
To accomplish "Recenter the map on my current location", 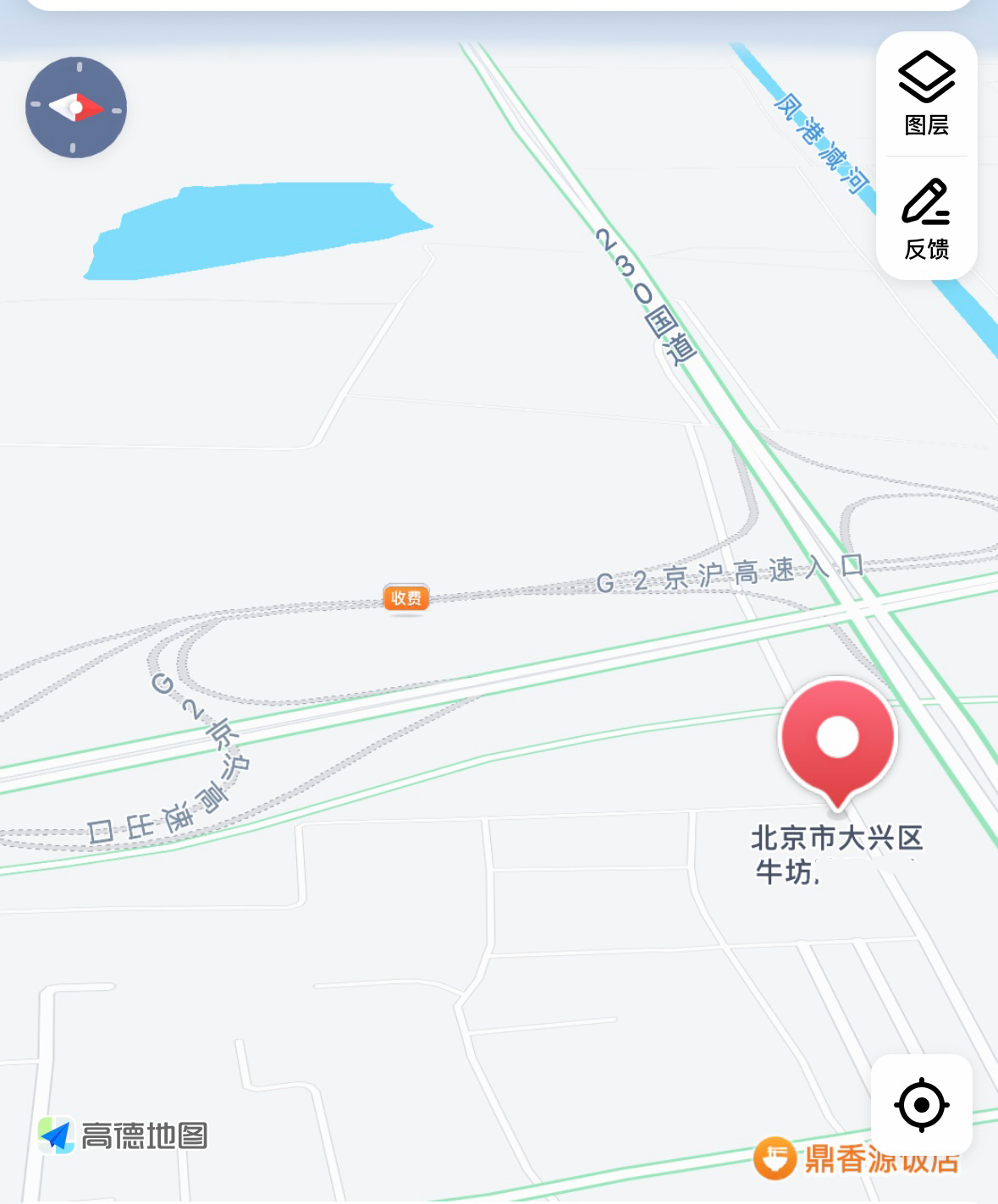I will click(921, 1104).
